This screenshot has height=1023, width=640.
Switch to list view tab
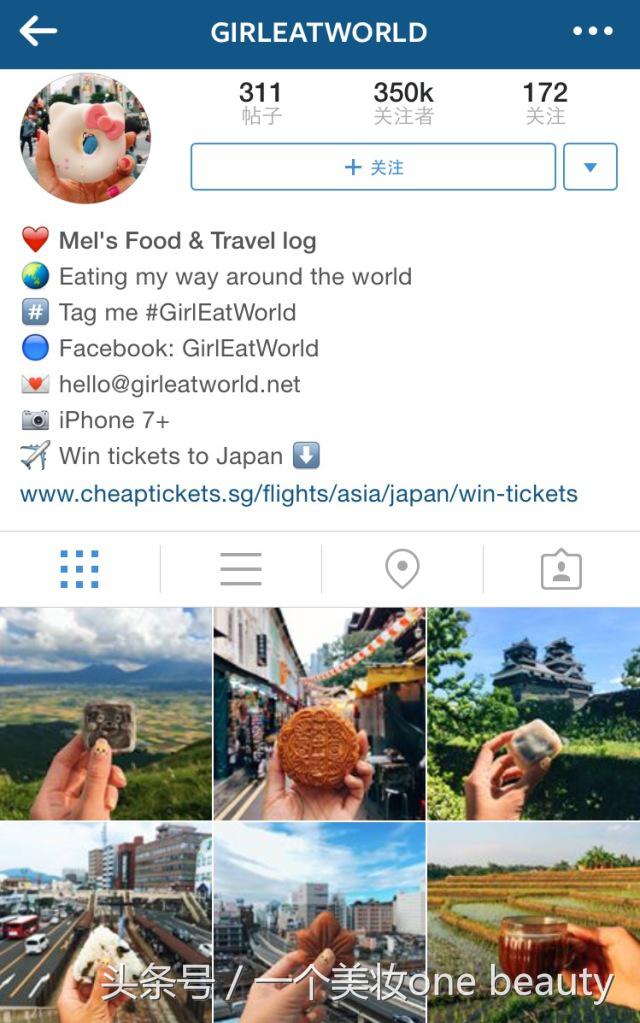(x=240, y=569)
